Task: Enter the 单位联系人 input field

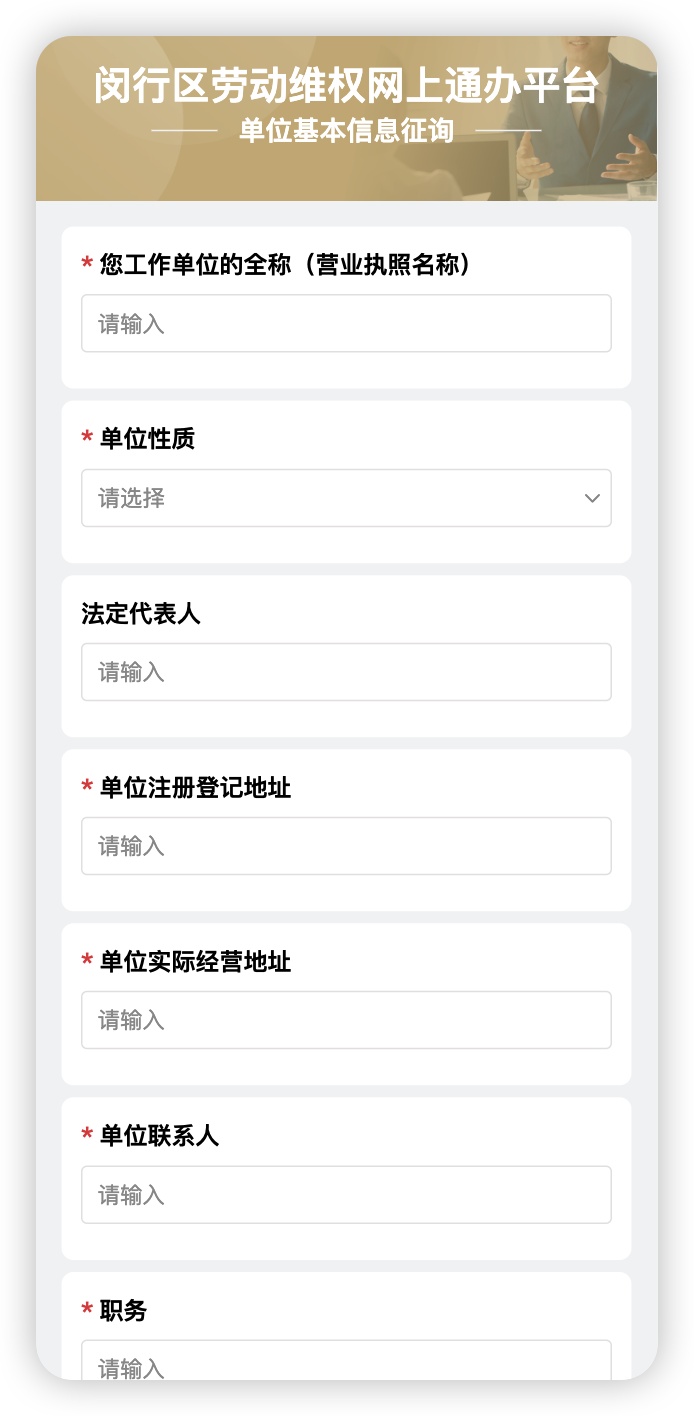Action: (x=346, y=1195)
